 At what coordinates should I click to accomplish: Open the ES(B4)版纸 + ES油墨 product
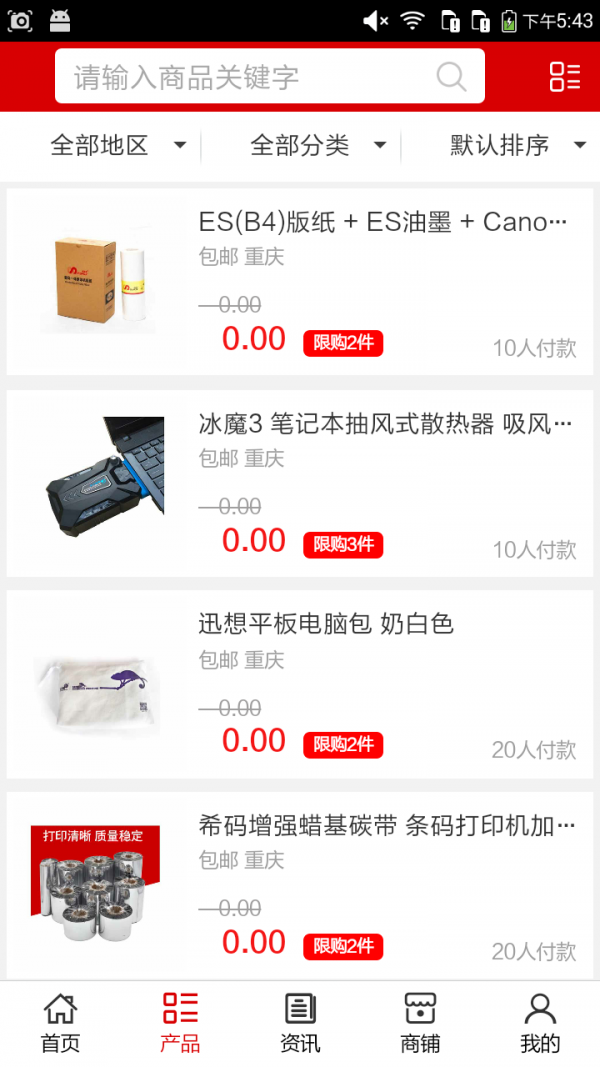[x=300, y=282]
